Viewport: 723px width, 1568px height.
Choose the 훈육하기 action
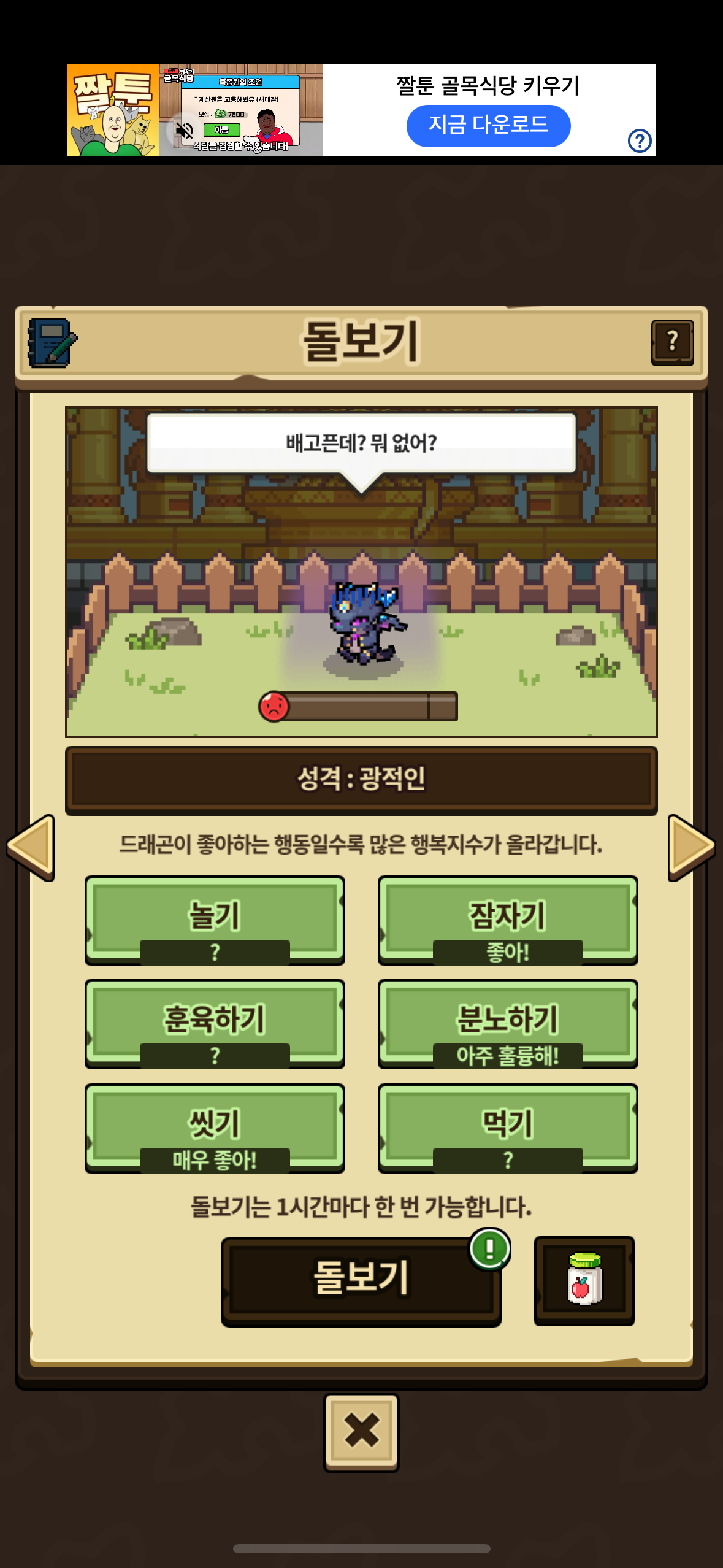point(215,1023)
